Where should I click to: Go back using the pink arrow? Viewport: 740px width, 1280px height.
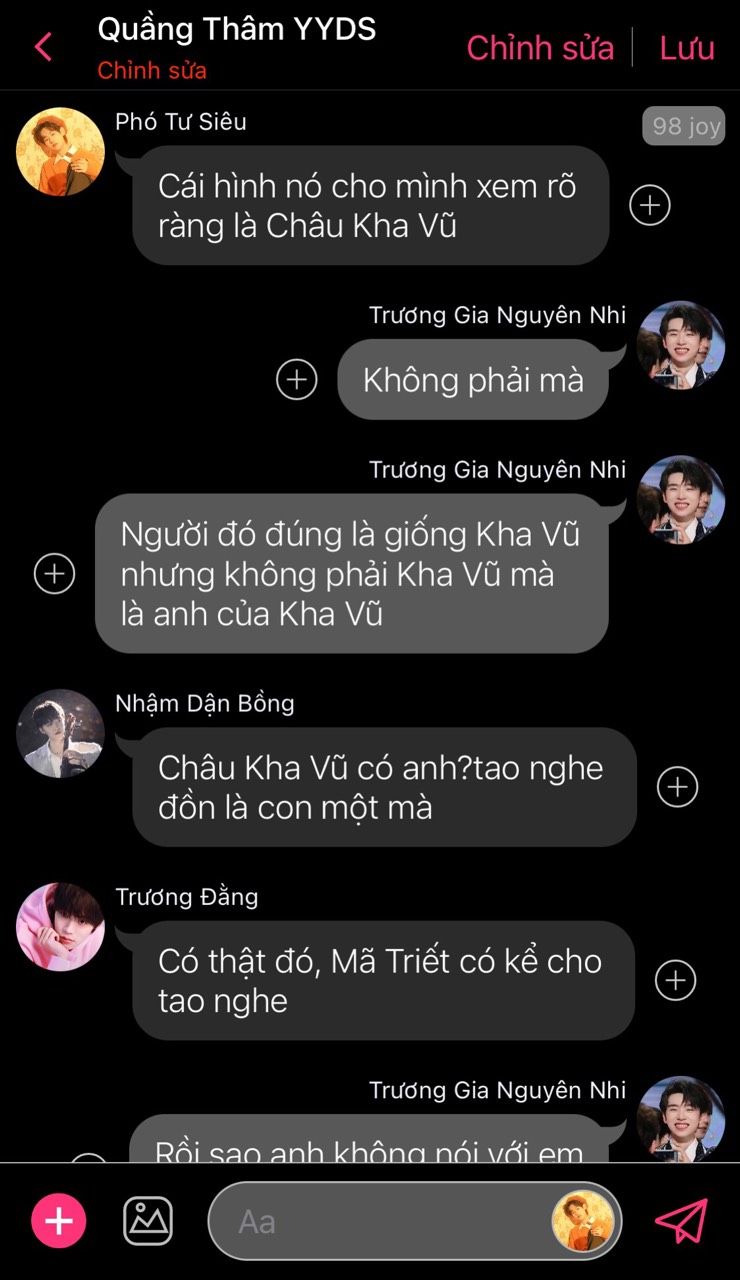click(43, 47)
